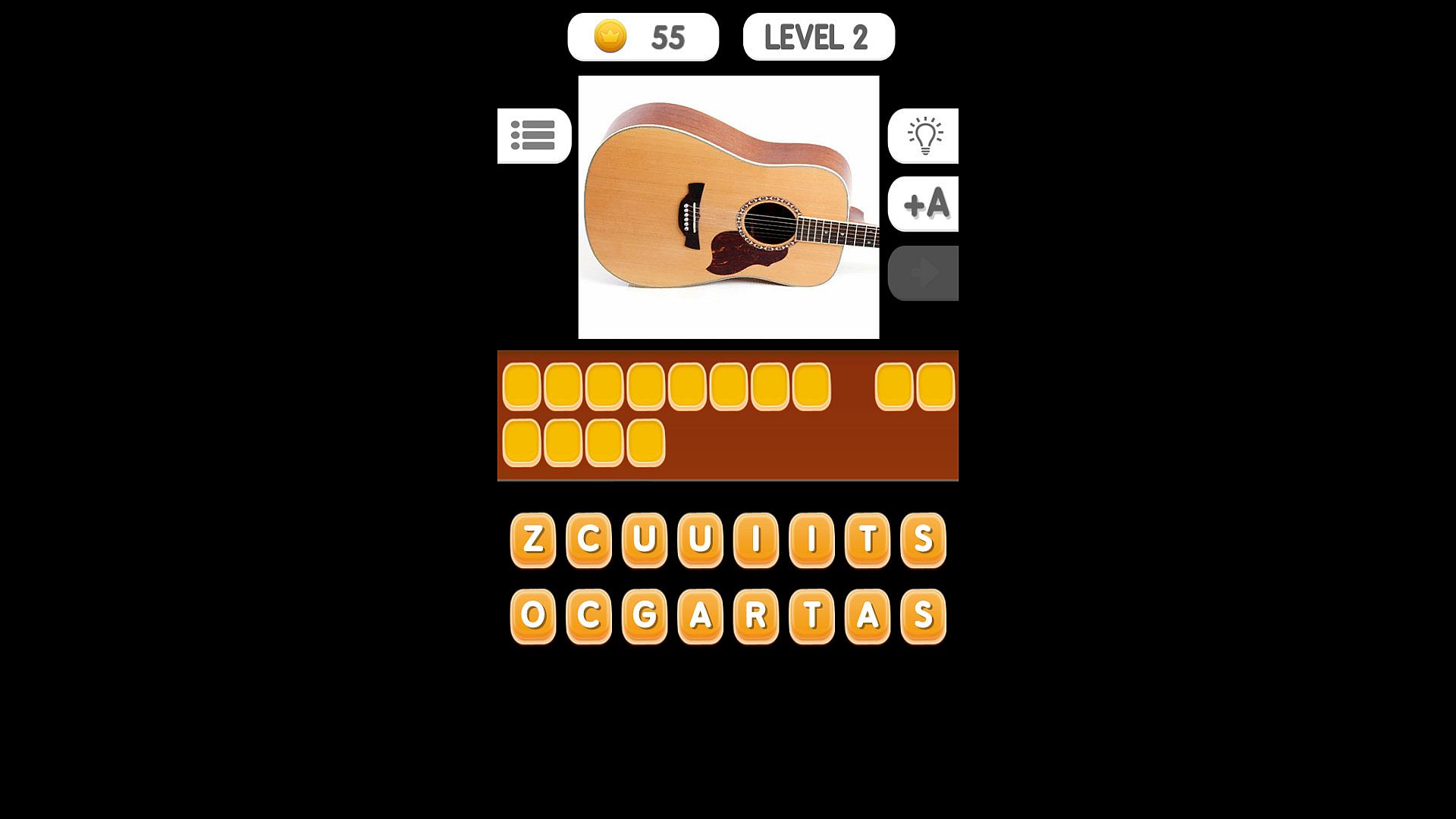This screenshot has width=1456, height=819.
Task: Open the coin balance showing 55
Action: [642, 37]
